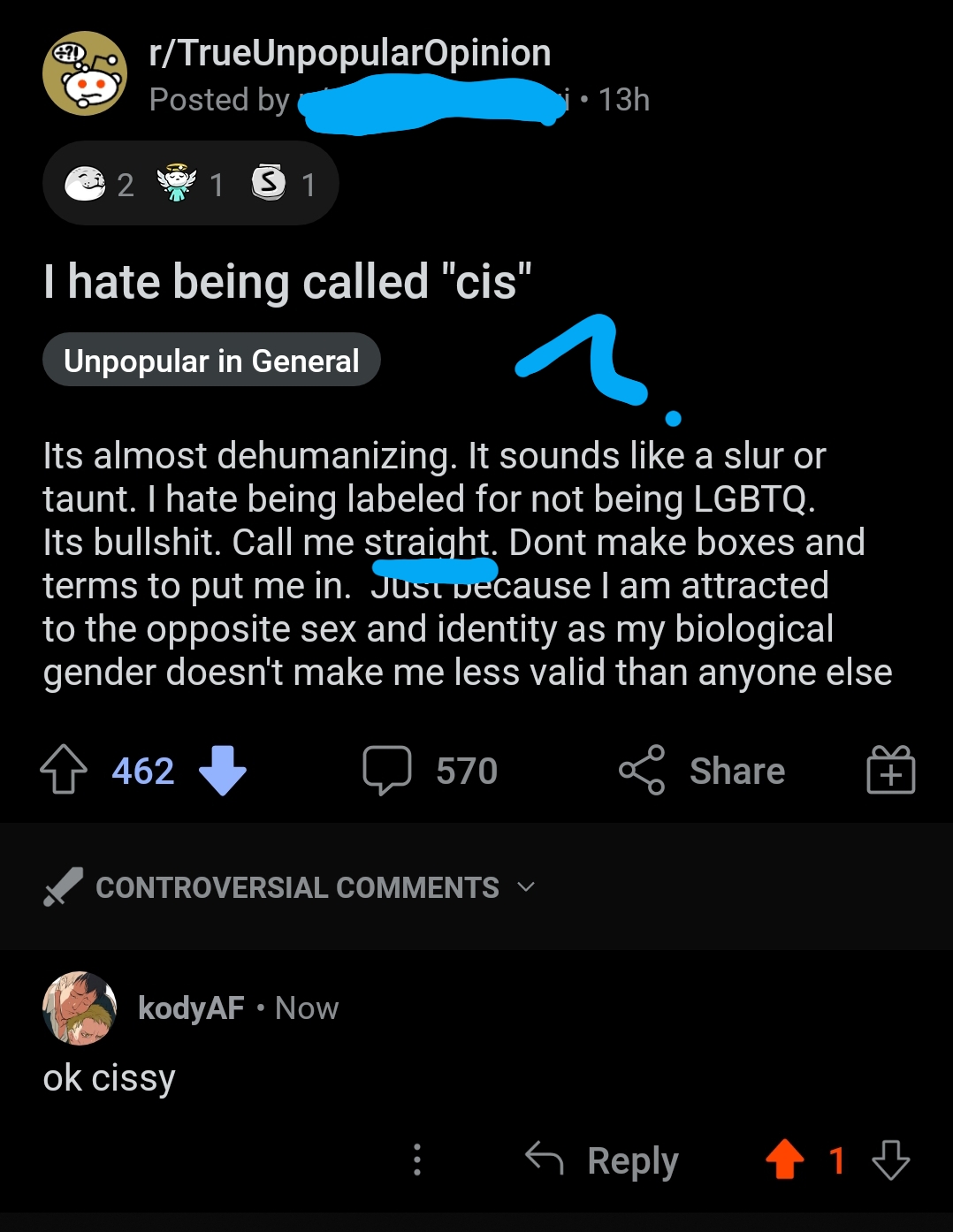Open the r/TrueUnpopularOpinion subreddit

(x=350, y=53)
